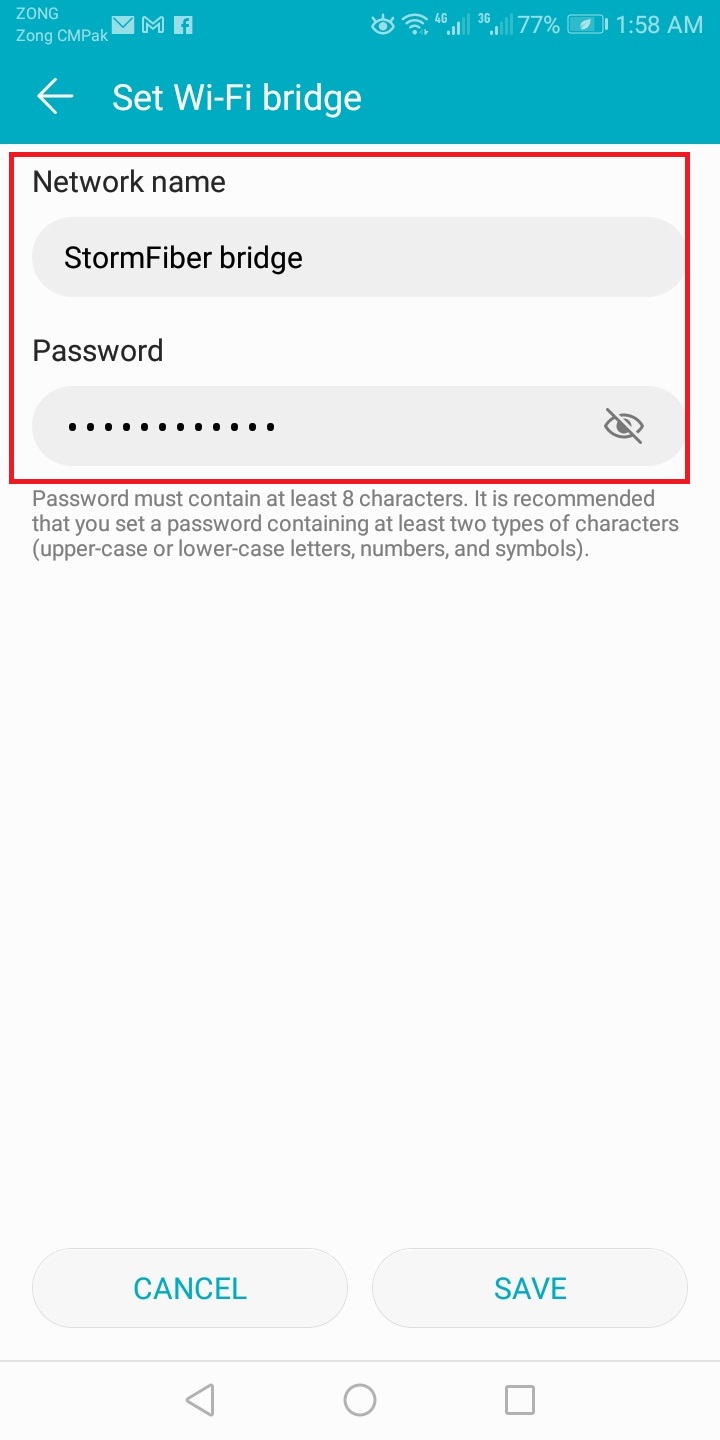Edit the Network name field
Screen dimensions: 720x1440
click(358, 257)
